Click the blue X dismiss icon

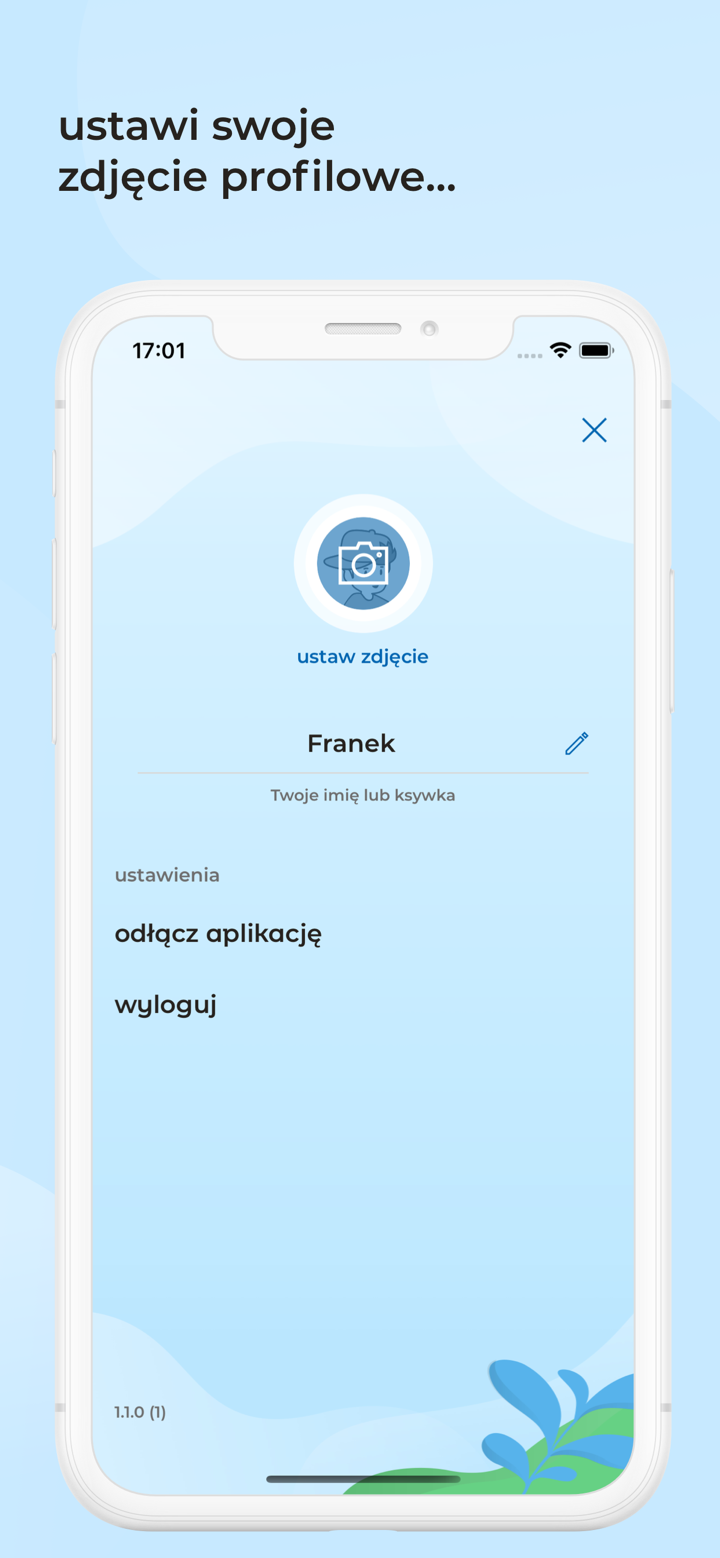click(x=594, y=430)
